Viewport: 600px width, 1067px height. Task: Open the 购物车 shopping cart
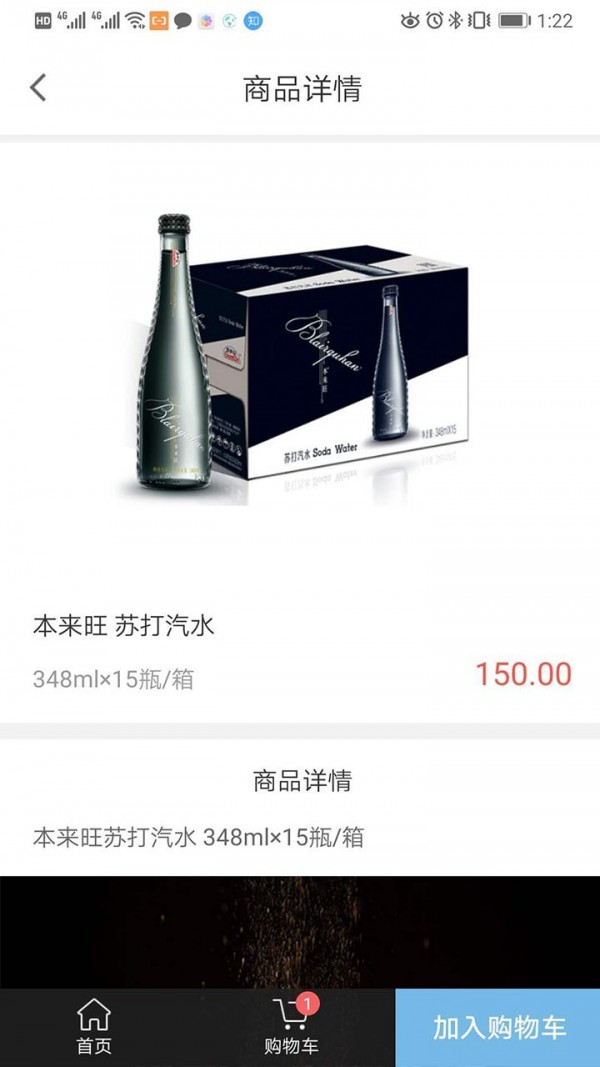[291, 1027]
